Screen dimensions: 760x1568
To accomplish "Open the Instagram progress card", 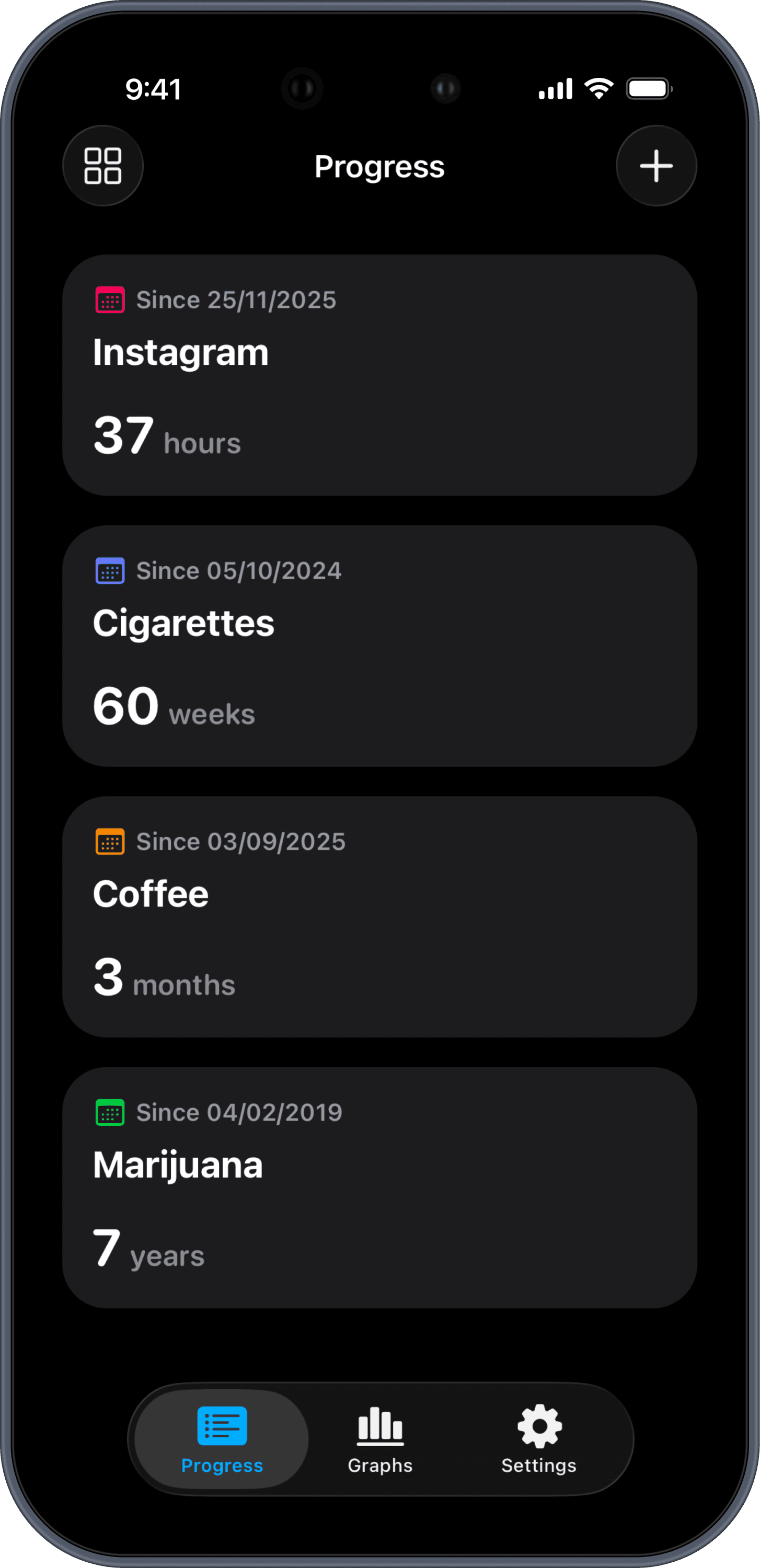I will [x=379, y=375].
